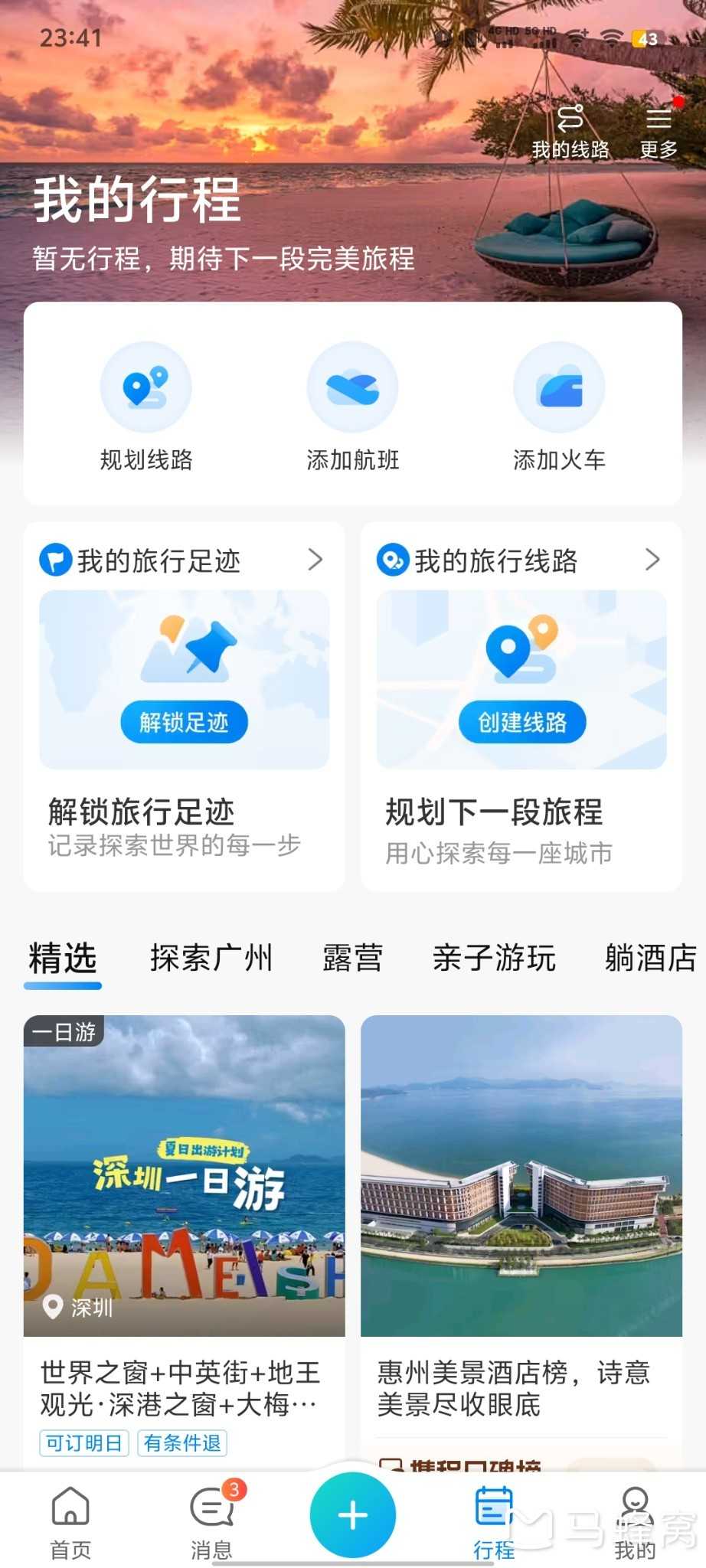Switch to the 露营 tab
This screenshot has width=706, height=1568.
(x=353, y=959)
